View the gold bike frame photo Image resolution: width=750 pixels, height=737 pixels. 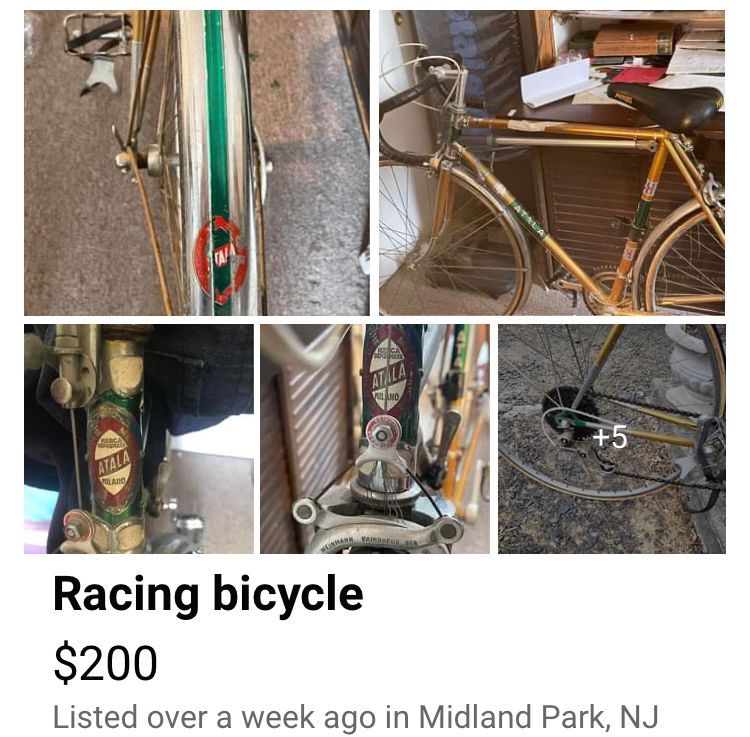tap(552, 163)
